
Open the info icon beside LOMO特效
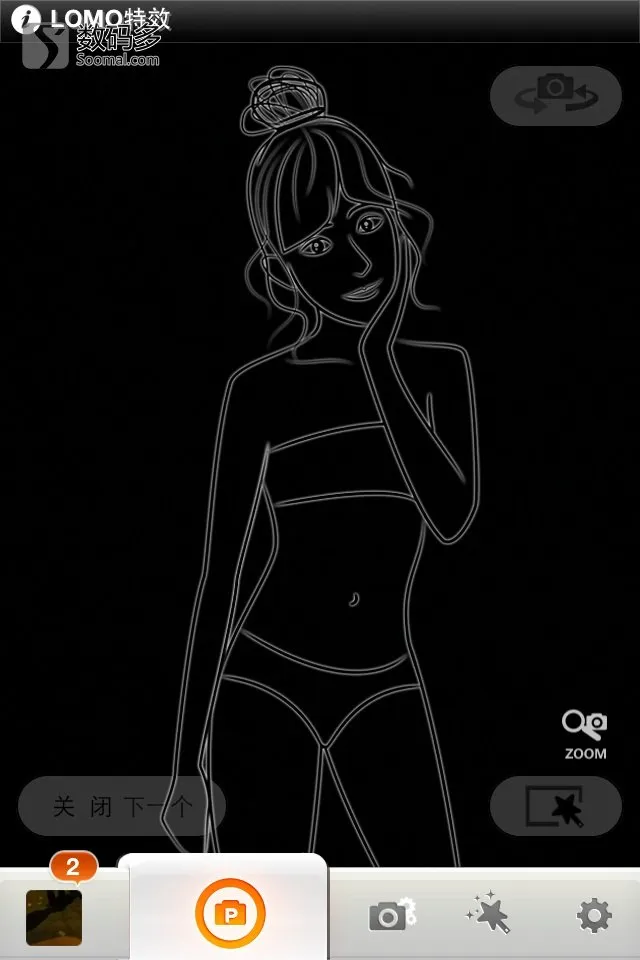(30, 18)
